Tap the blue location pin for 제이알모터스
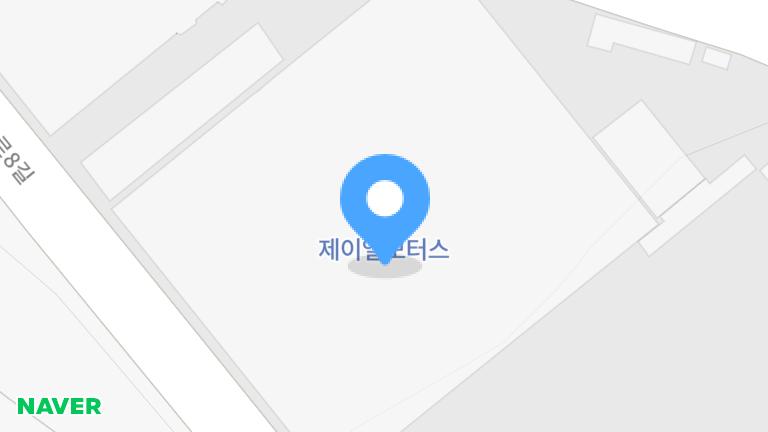768x432 pixels. click(385, 201)
